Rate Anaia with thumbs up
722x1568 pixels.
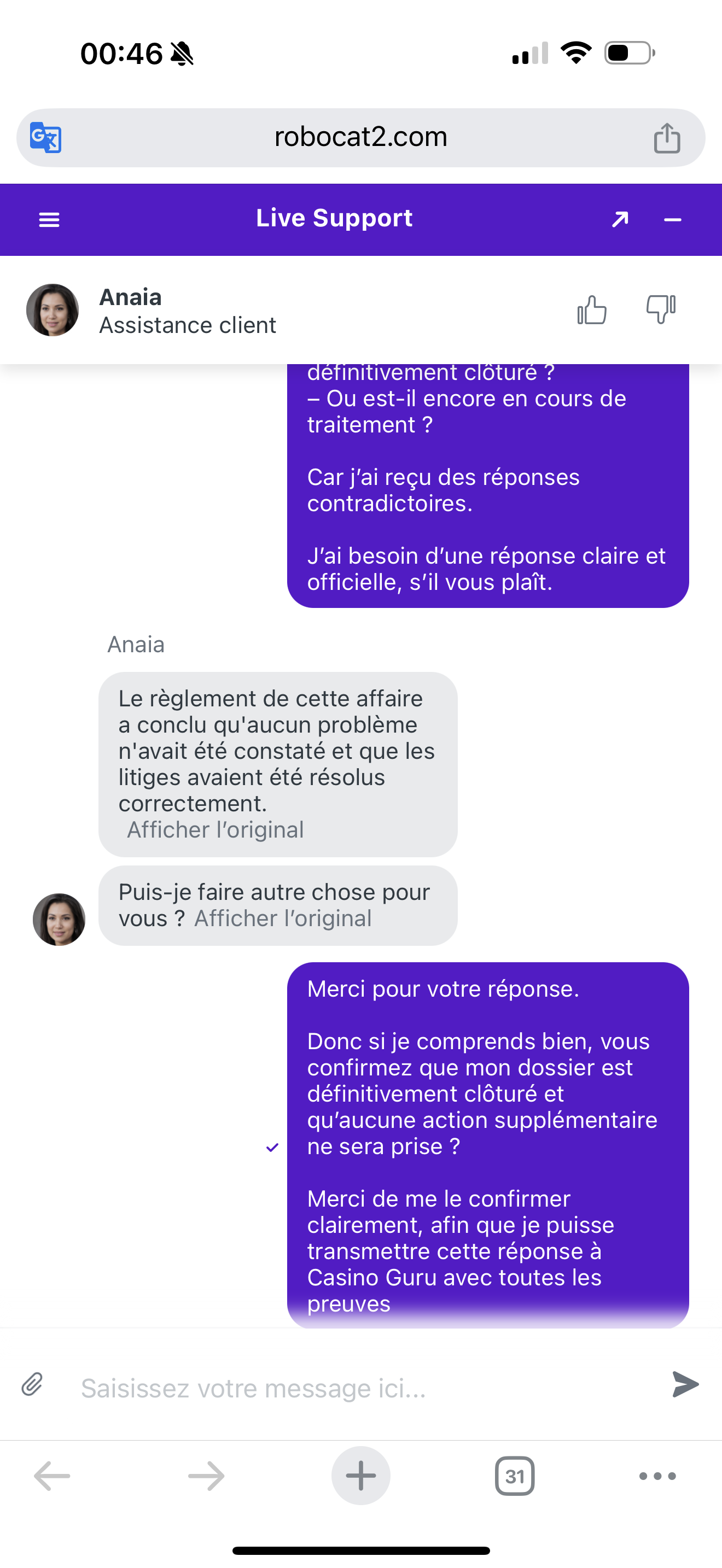(x=592, y=310)
